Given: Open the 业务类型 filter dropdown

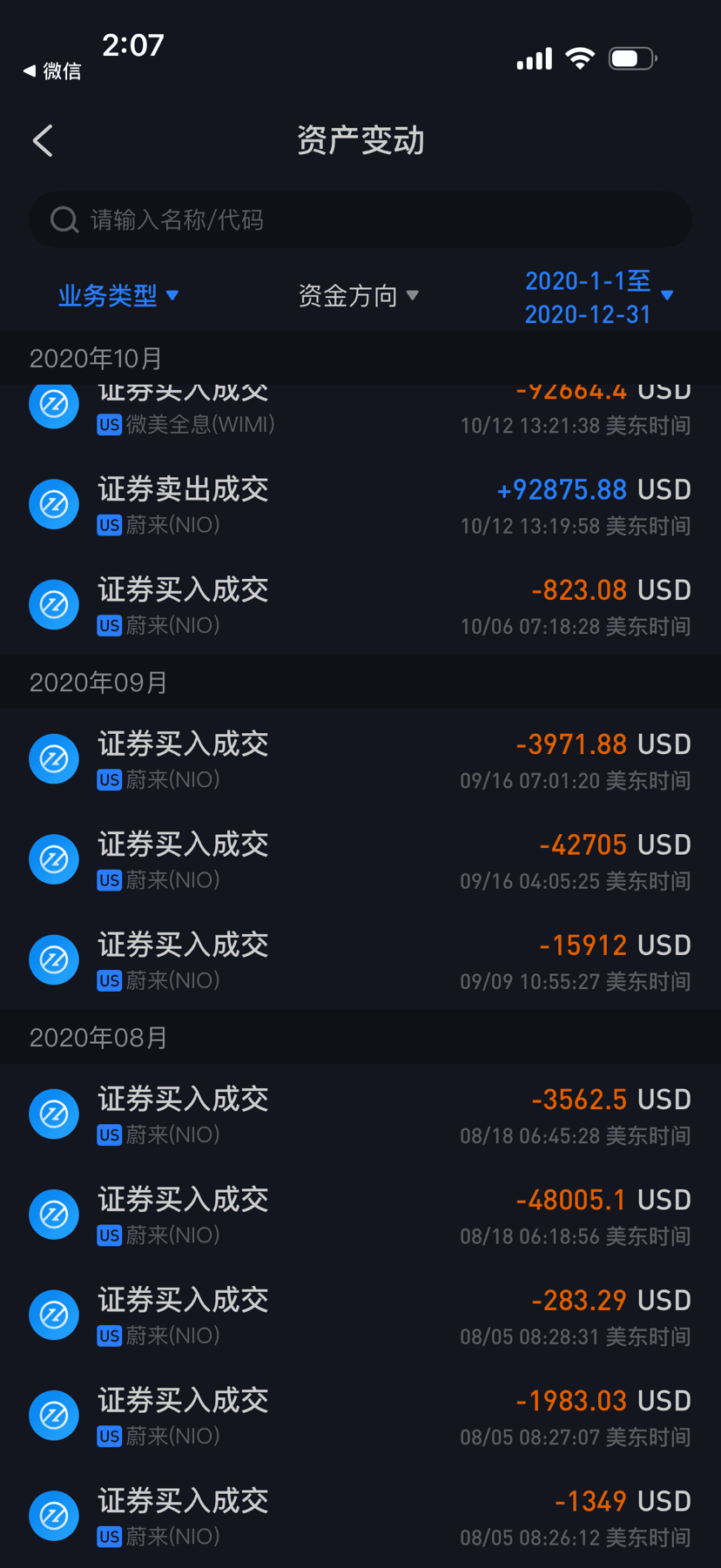Looking at the screenshot, I should [118, 296].
